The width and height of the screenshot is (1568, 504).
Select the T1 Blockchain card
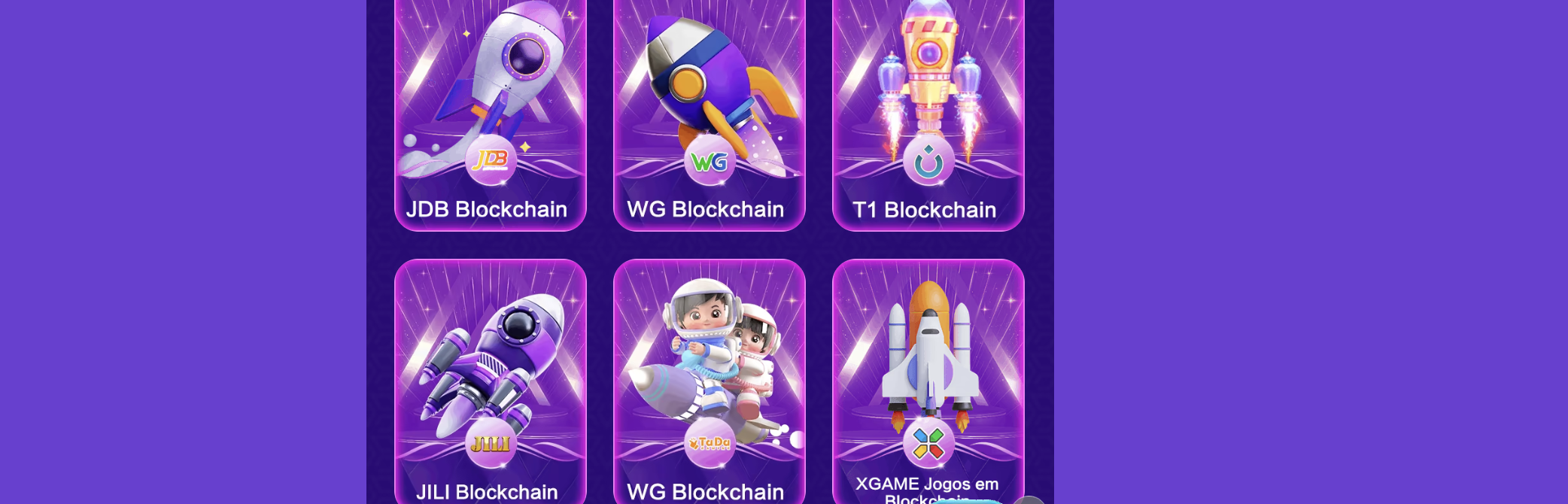(x=928, y=113)
